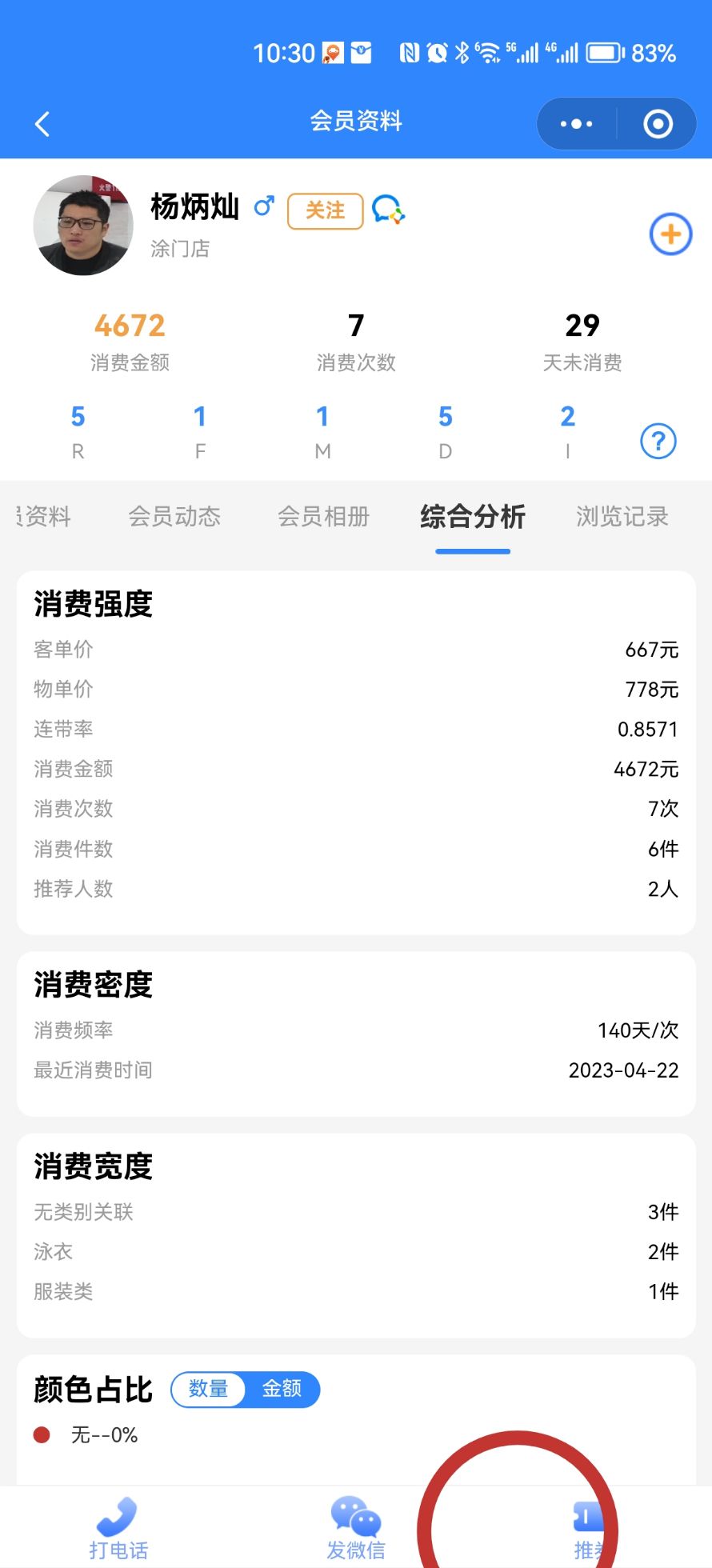The image size is (712, 1568).
Task: Open the RFMDI question mark help
Action: click(658, 441)
